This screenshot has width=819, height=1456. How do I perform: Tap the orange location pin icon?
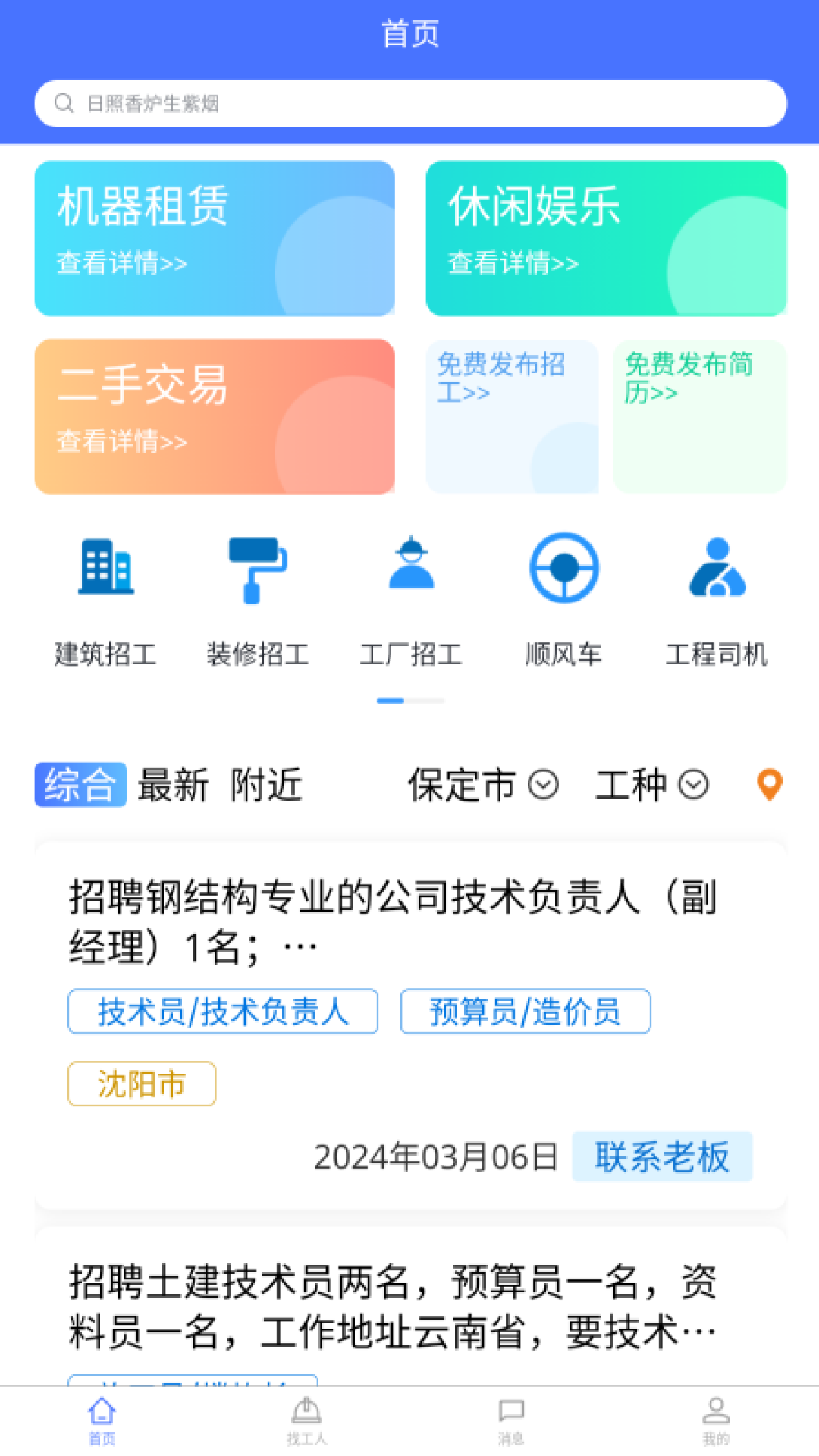point(769,785)
